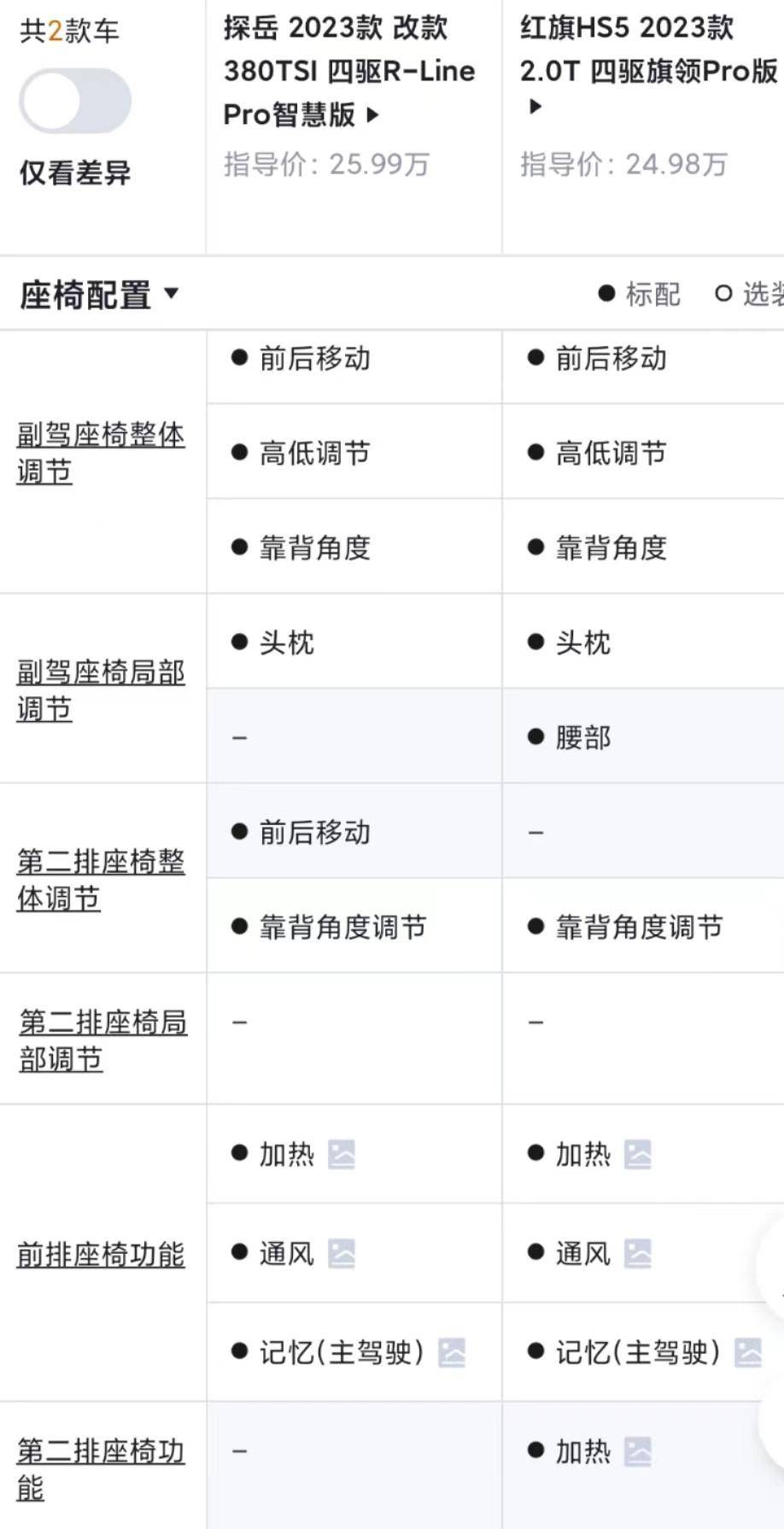View the 红旗HS5 second-row 加热 image
This screenshot has height=1529, width=784.
pos(638,1451)
